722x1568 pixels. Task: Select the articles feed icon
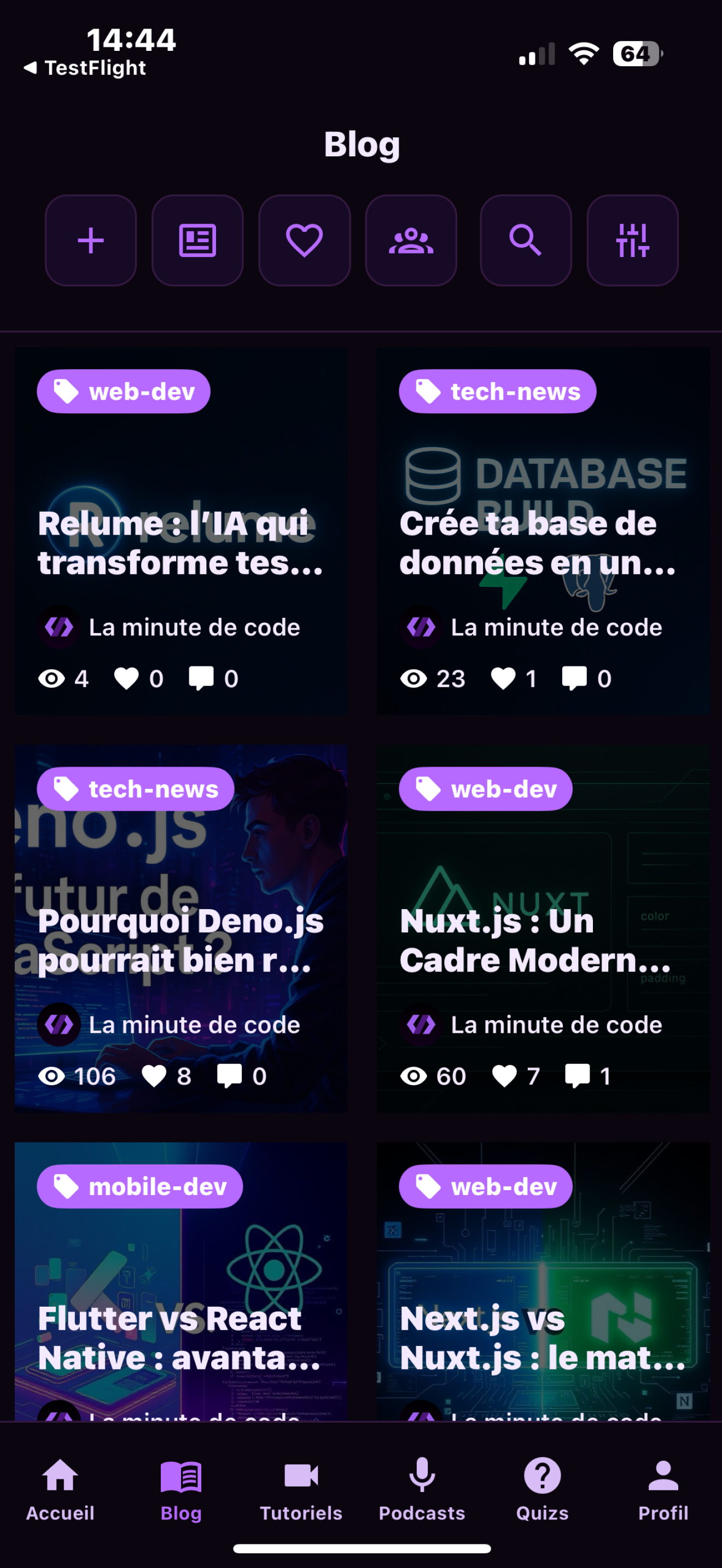[x=197, y=240]
